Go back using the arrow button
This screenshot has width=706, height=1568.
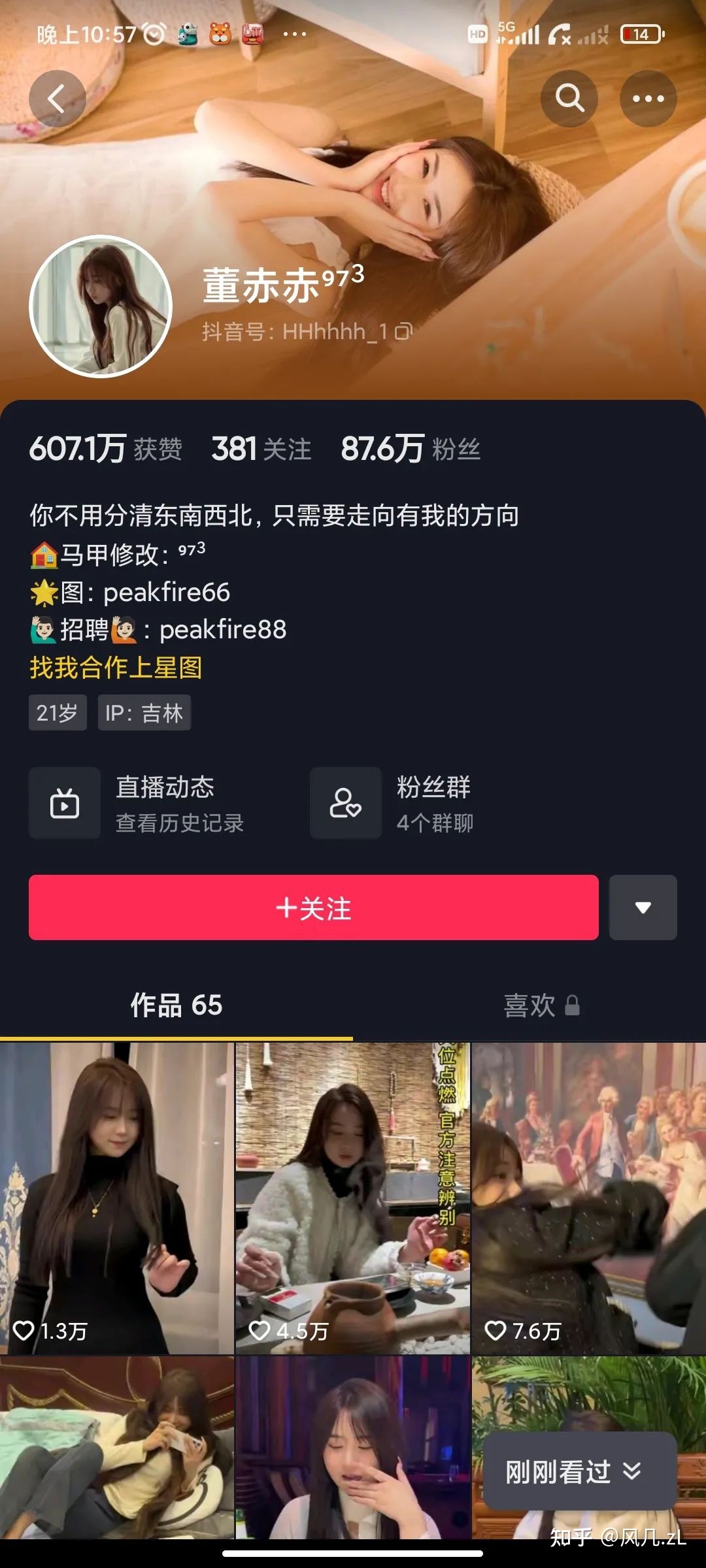tap(58, 99)
